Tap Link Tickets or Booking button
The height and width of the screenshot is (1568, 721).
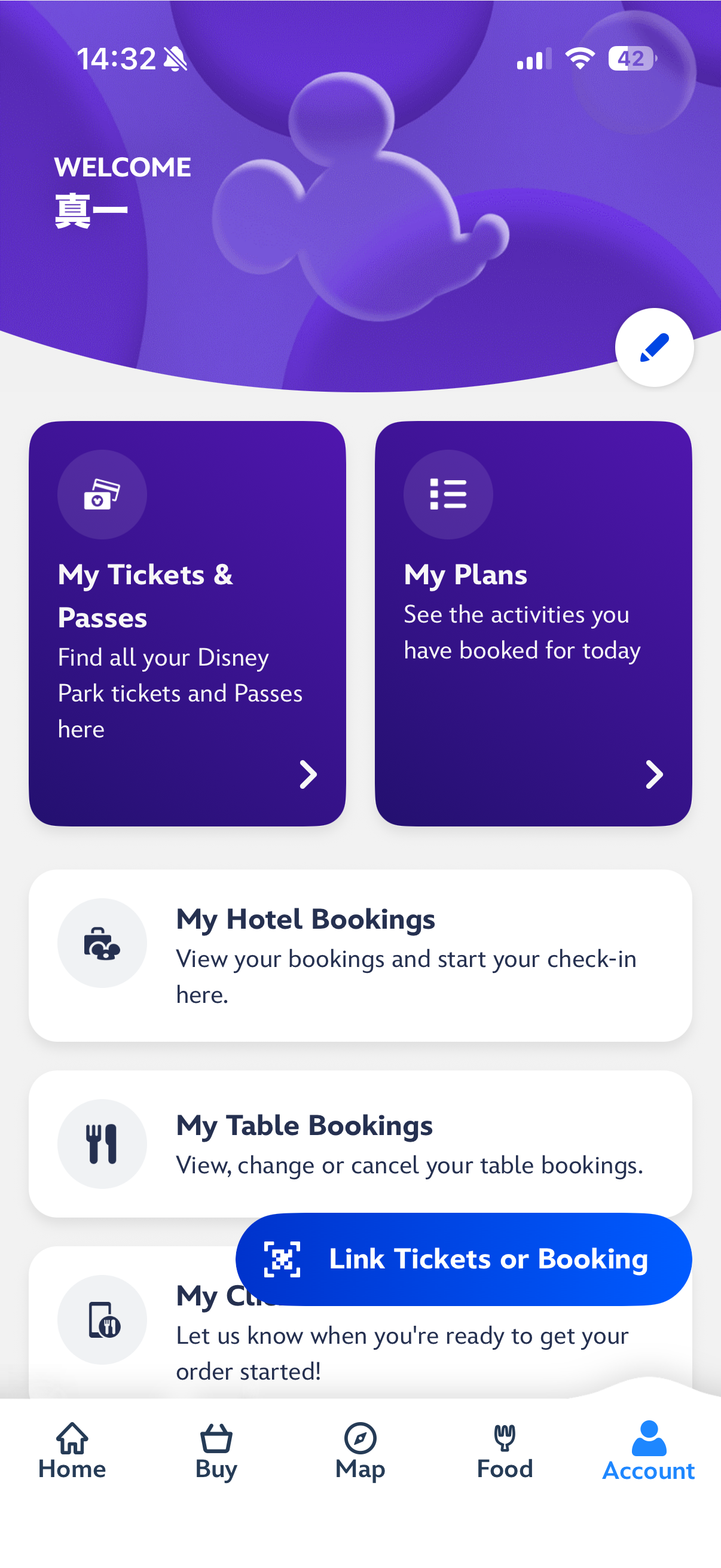(463, 1259)
